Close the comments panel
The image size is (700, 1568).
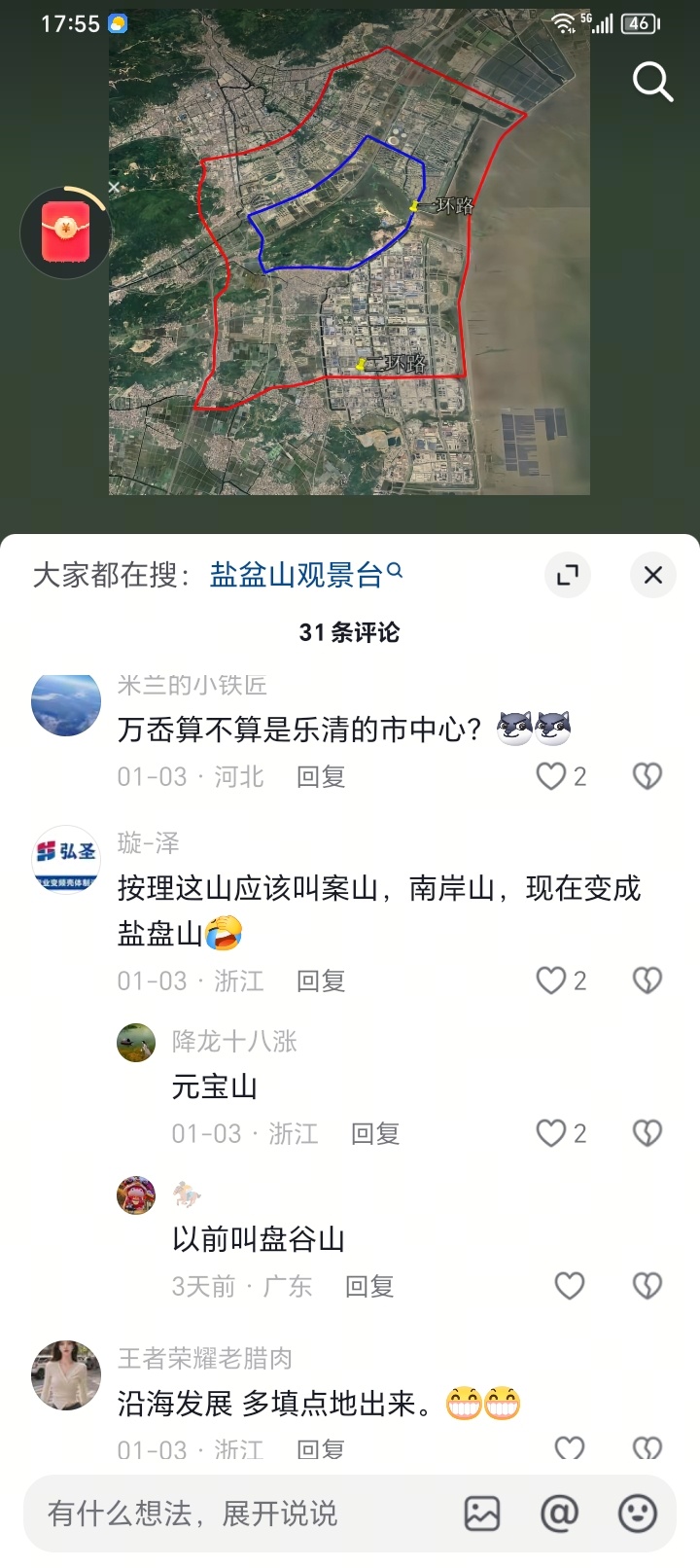click(653, 575)
